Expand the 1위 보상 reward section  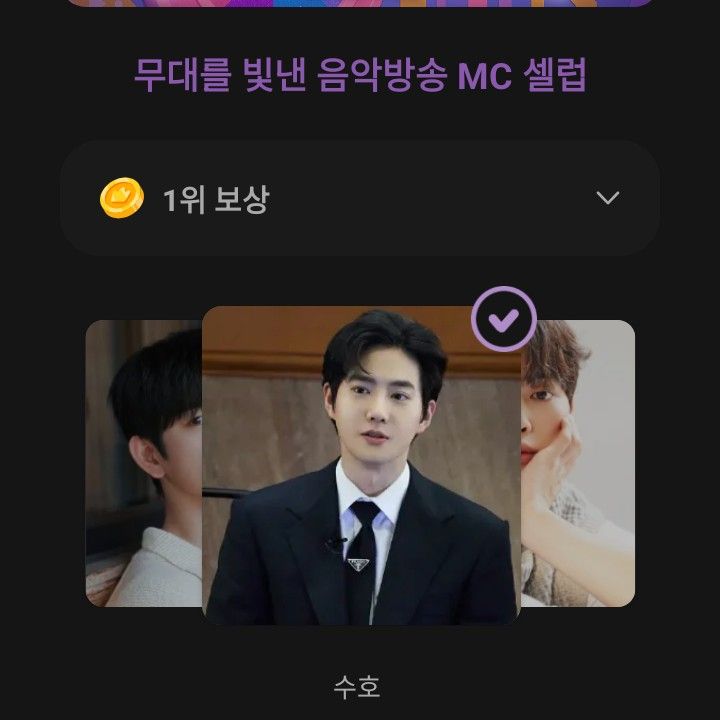607,198
